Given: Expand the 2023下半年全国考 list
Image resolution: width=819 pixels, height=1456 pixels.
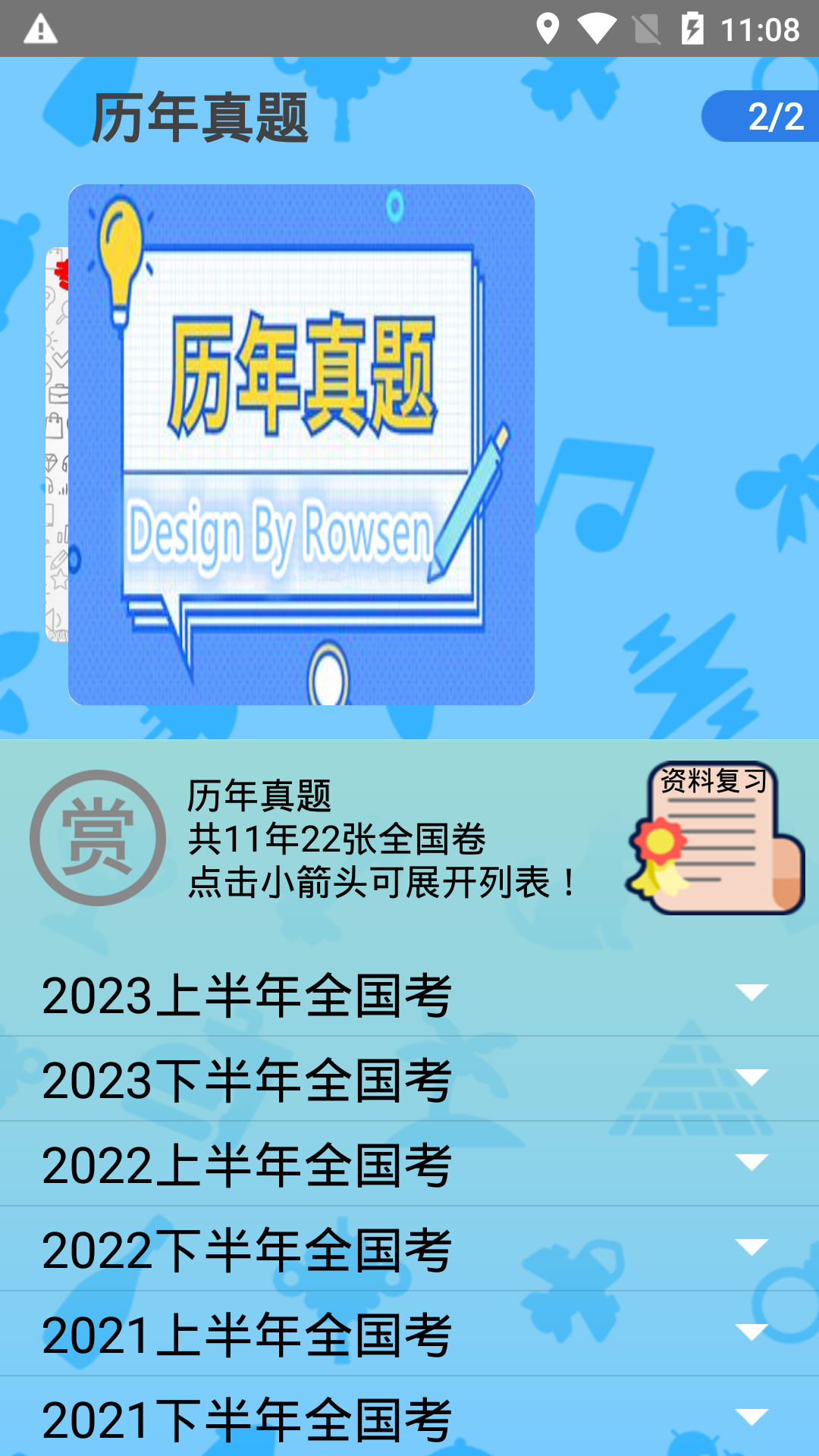Looking at the screenshot, I should [x=752, y=1078].
